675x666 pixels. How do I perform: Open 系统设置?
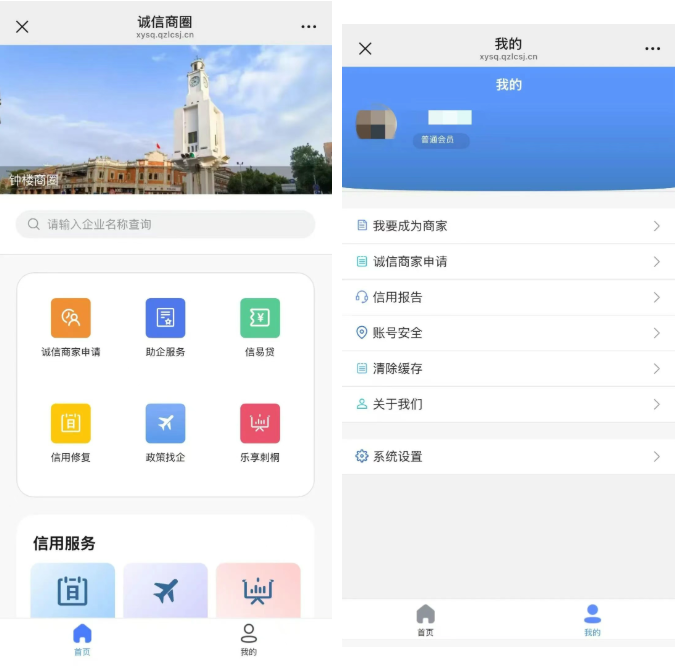click(508, 456)
